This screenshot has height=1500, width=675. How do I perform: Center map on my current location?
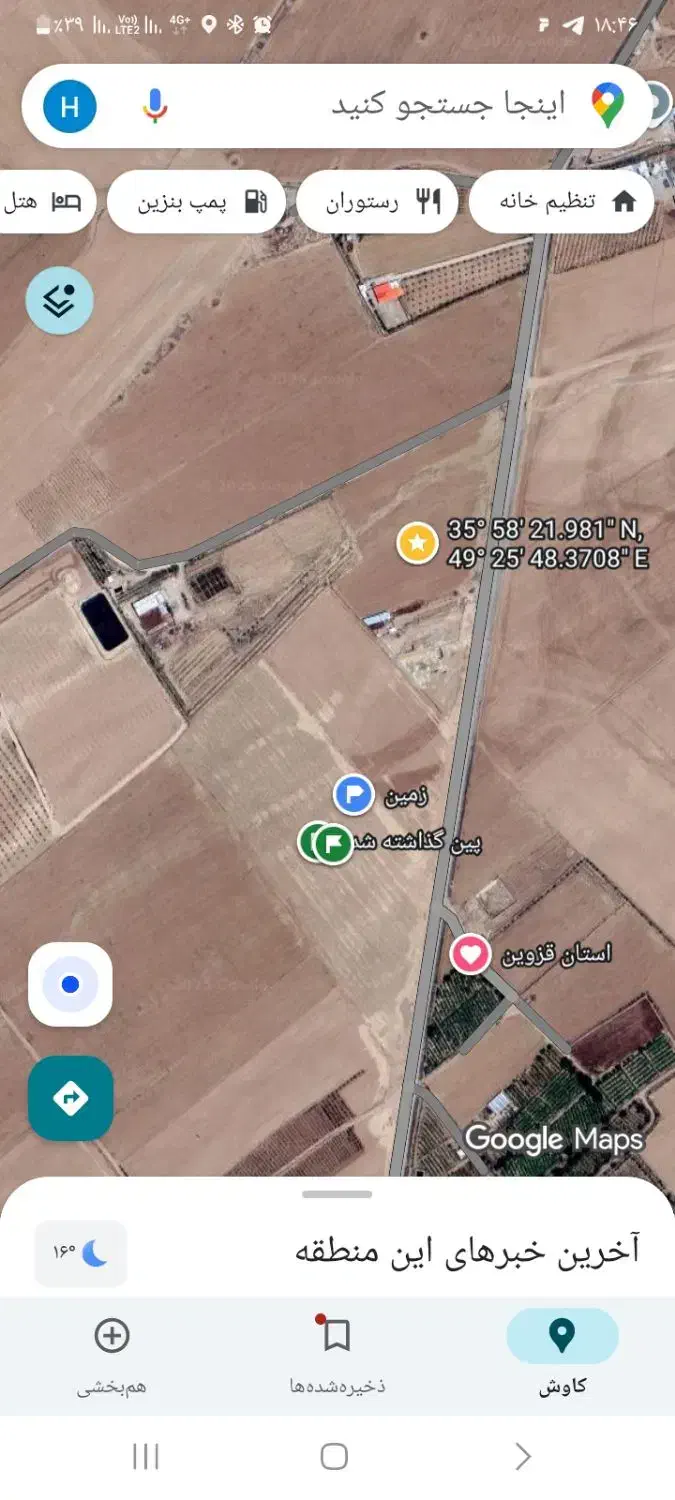pos(70,985)
